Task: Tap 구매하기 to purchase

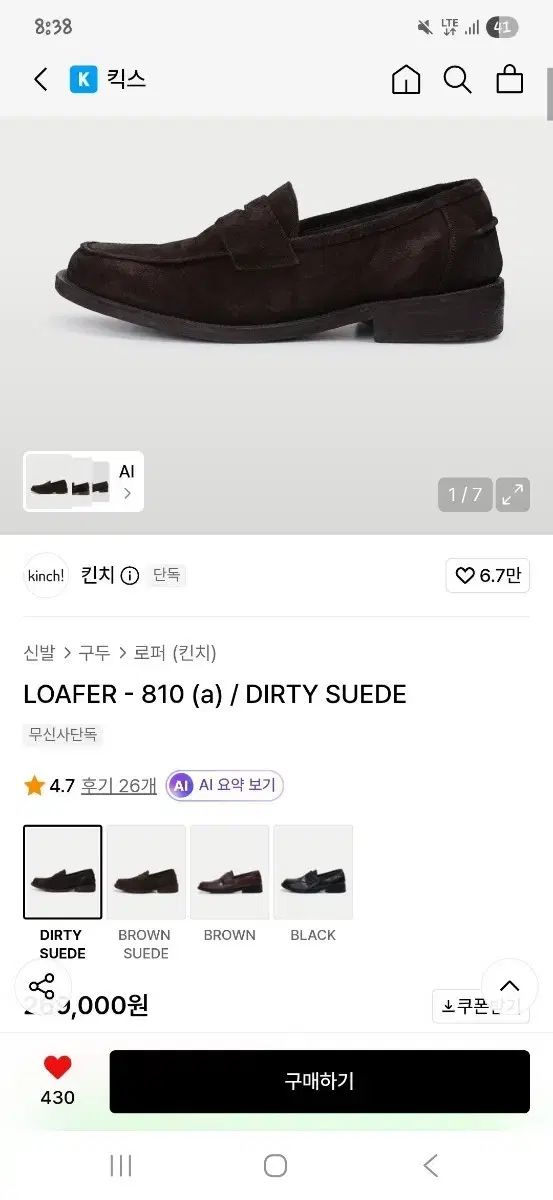Action: point(320,1081)
